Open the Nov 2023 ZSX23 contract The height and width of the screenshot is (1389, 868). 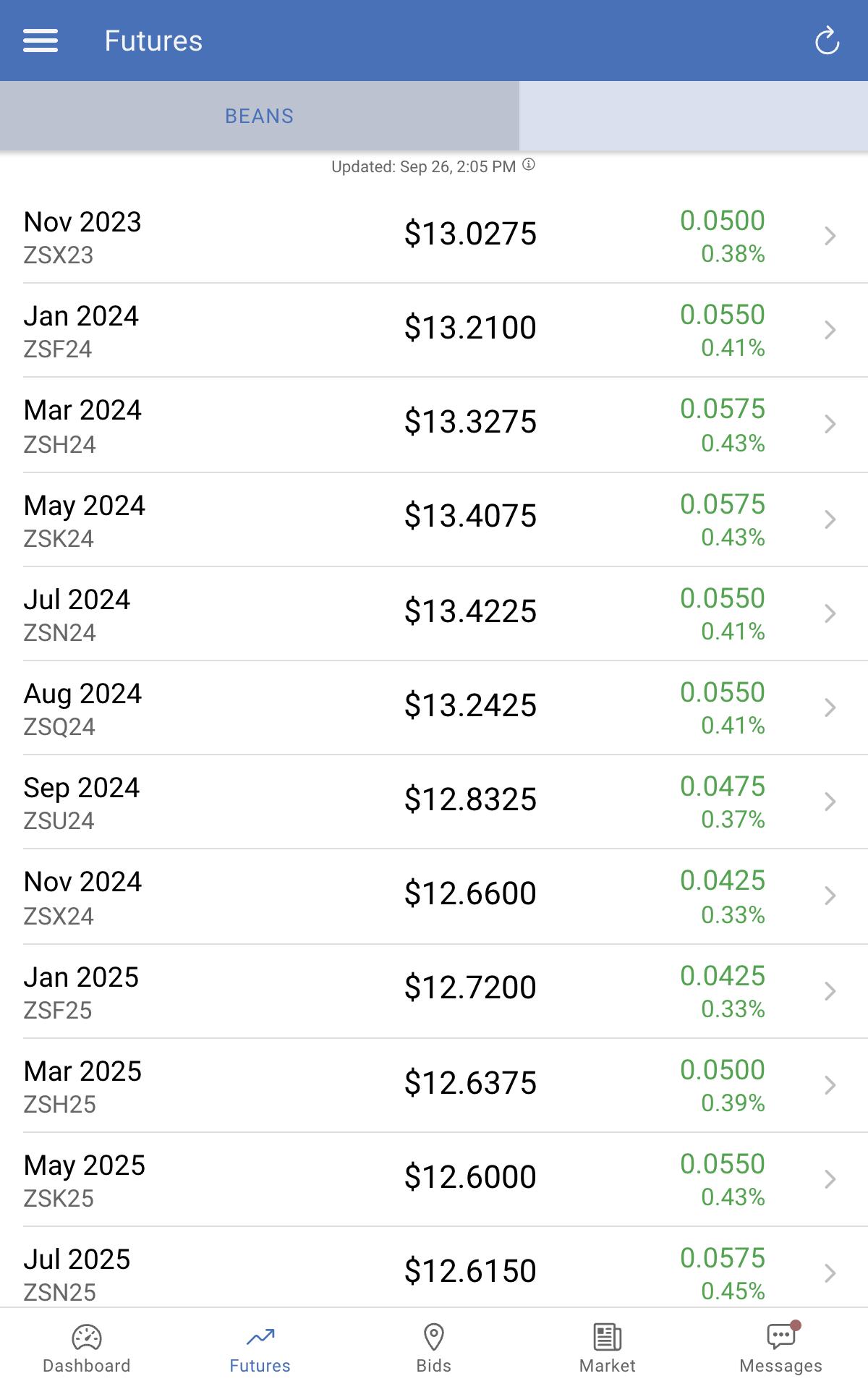click(x=434, y=236)
